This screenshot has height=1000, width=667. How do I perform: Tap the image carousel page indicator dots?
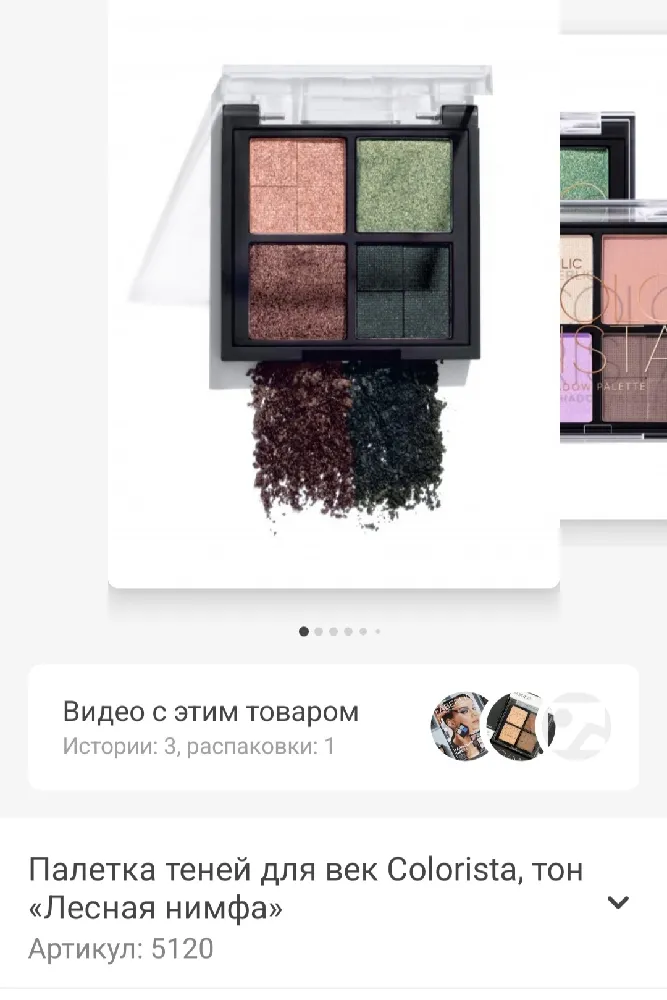[340, 631]
